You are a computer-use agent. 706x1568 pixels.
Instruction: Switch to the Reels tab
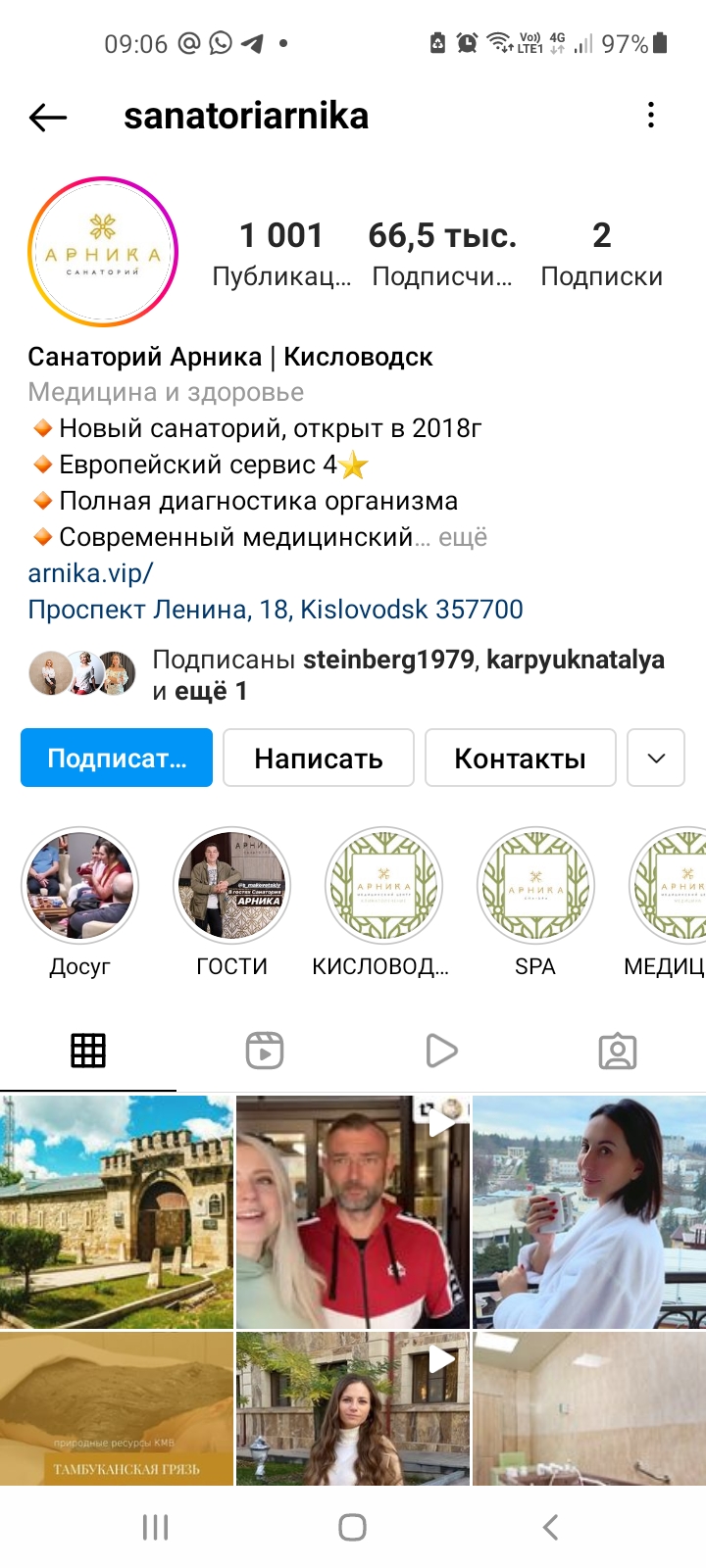(x=265, y=1051)
